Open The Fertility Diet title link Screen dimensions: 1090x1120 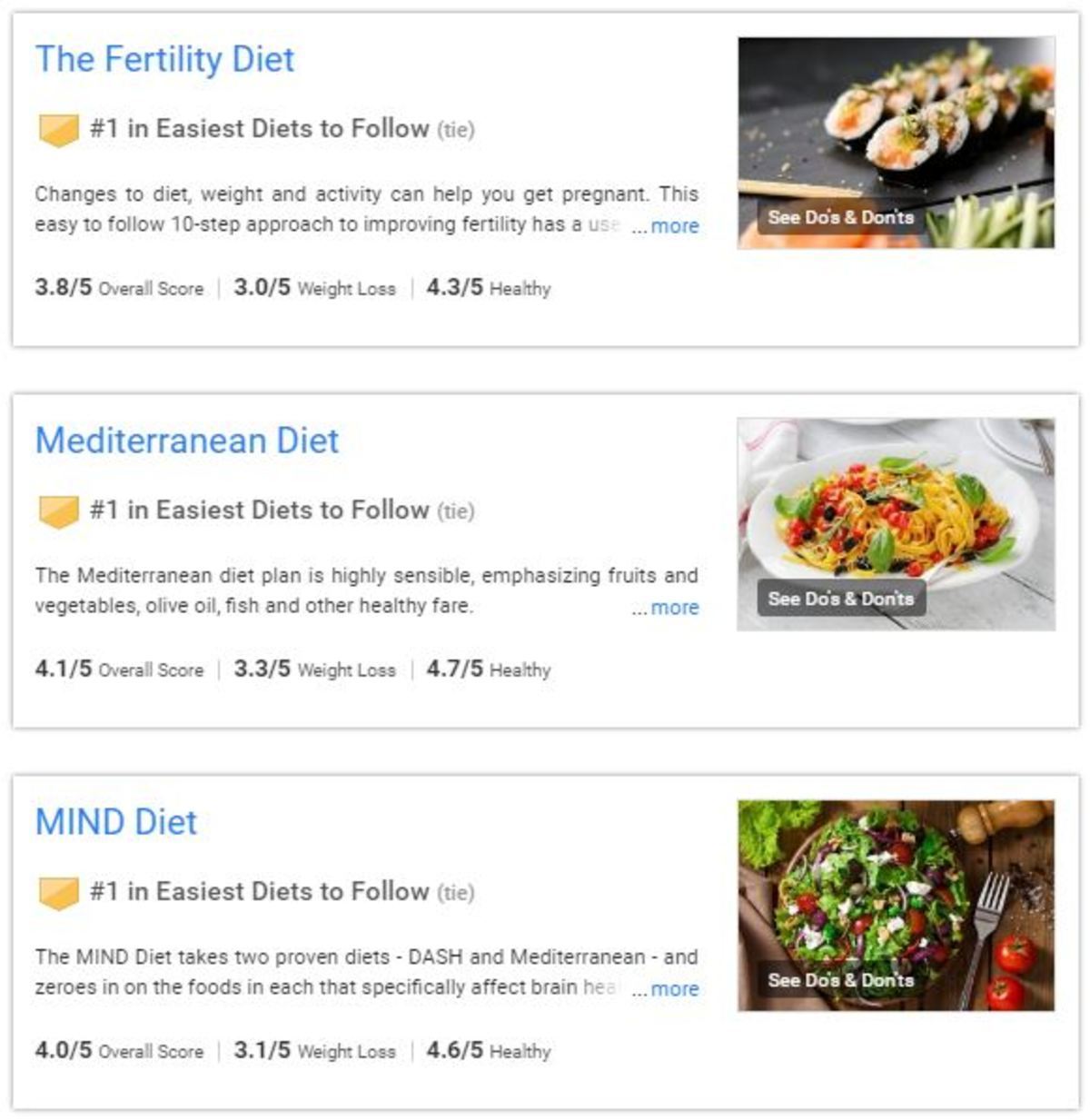164,60
